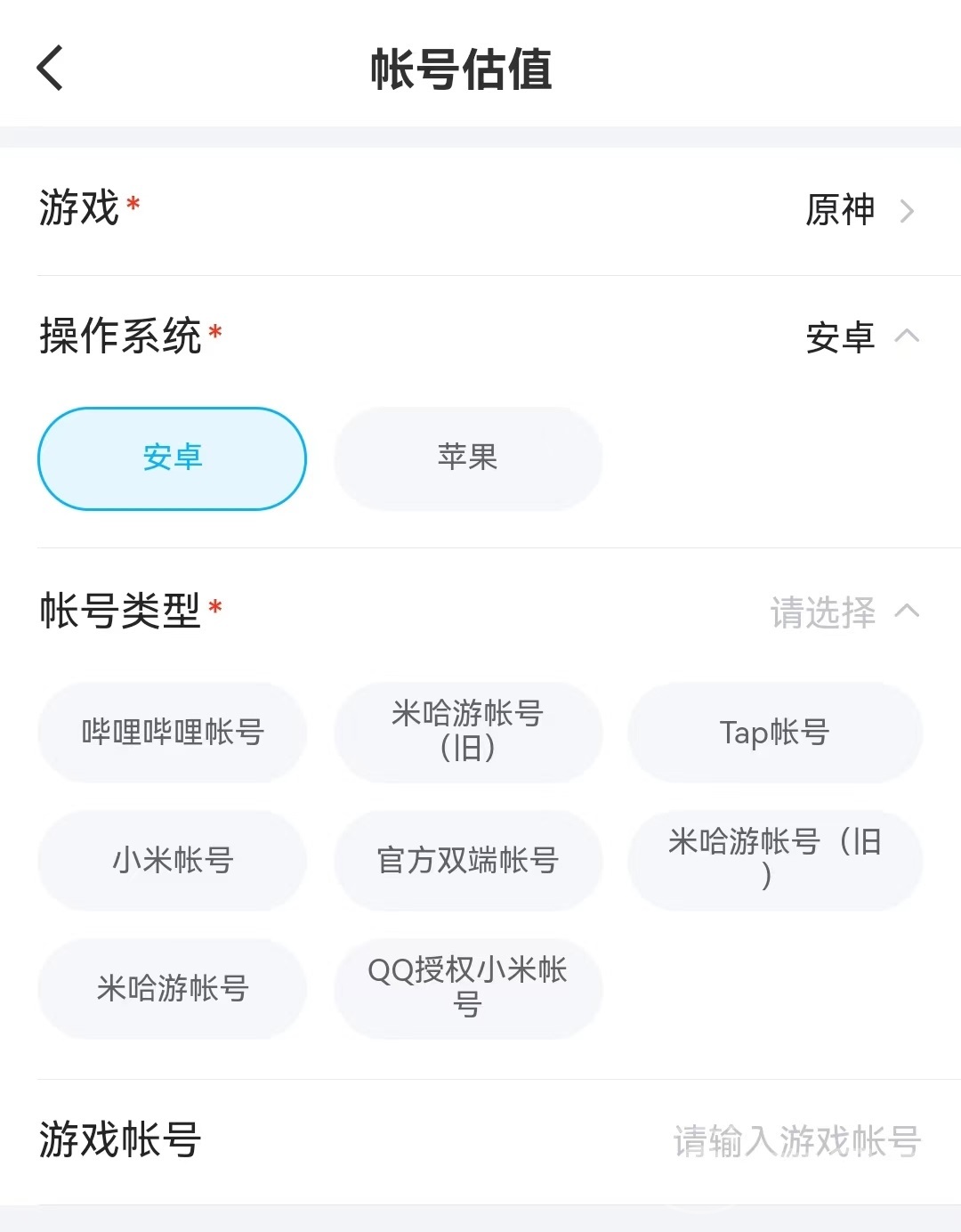Select 官方双端帐号 account type

(x=468, y=861)
